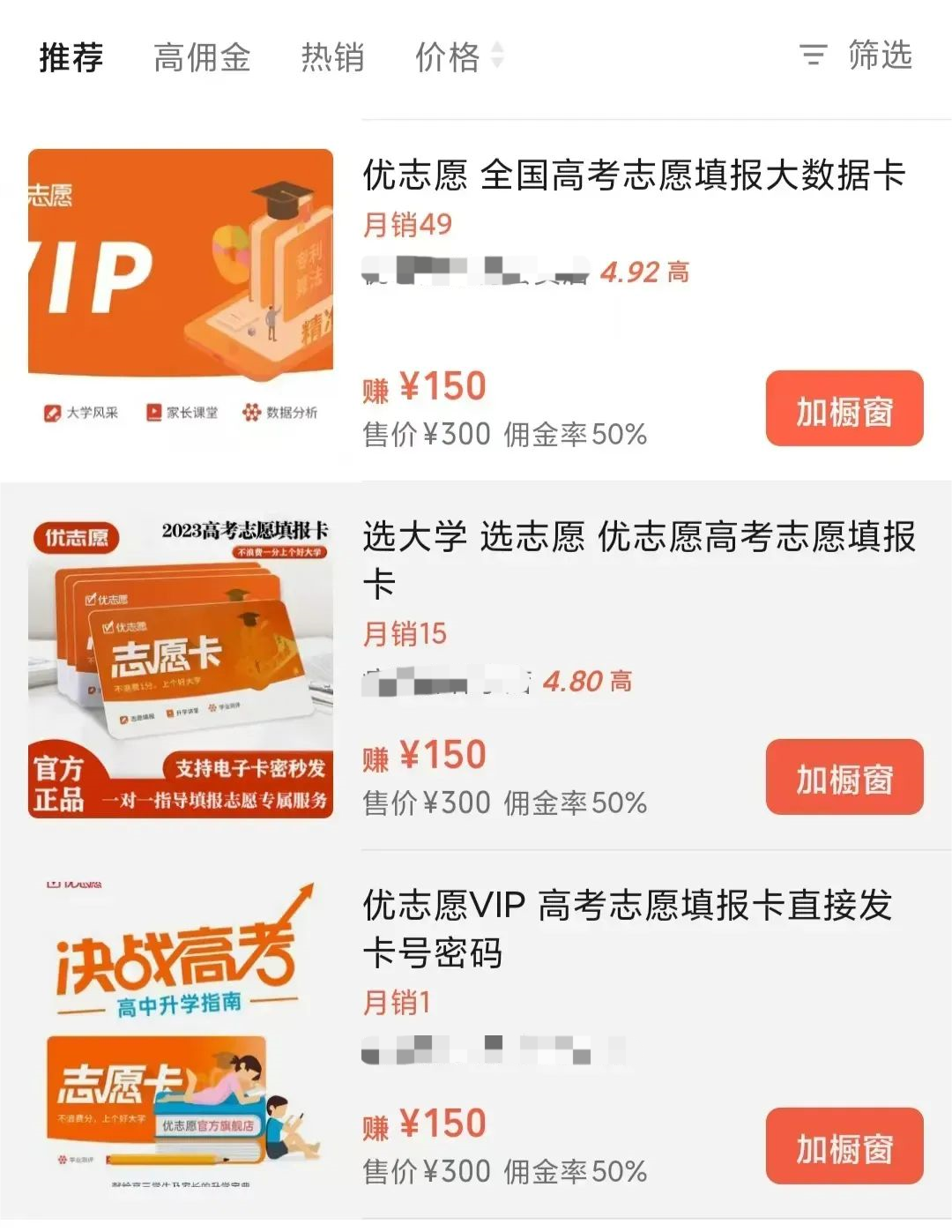Select the 热销 sorting tab

point(332,57)
